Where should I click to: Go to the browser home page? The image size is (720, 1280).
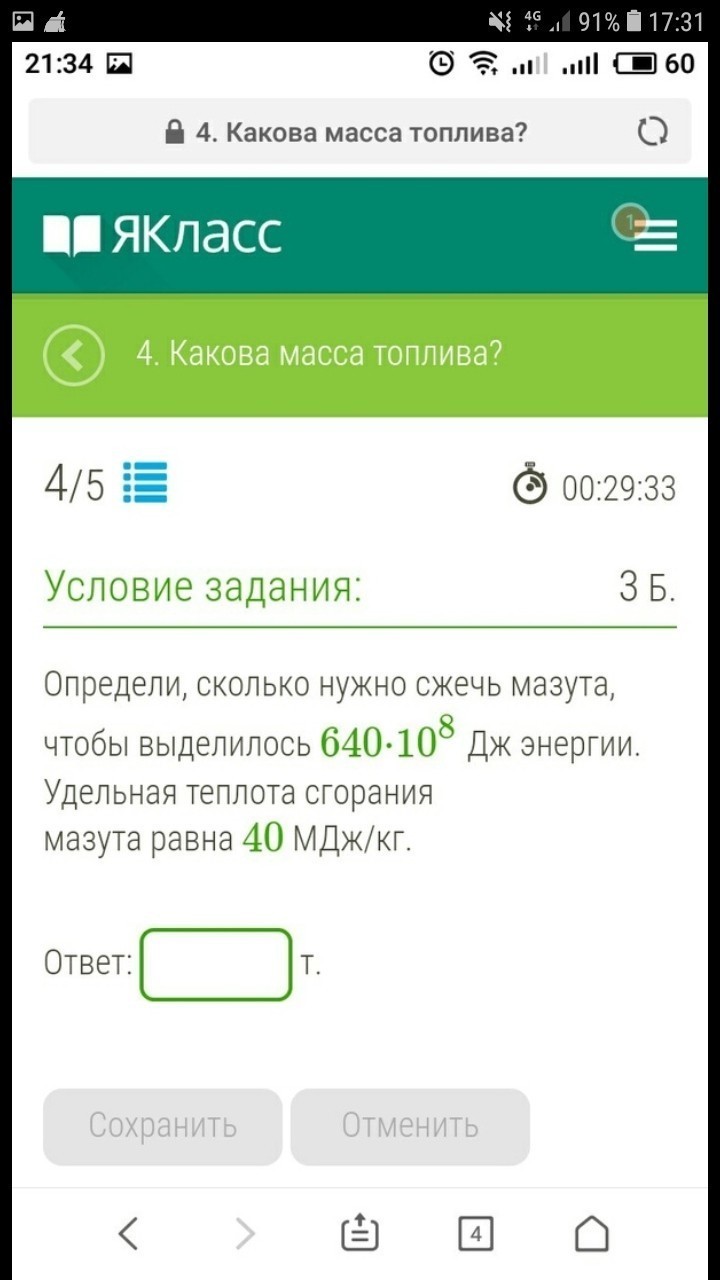click(591, 1234)
